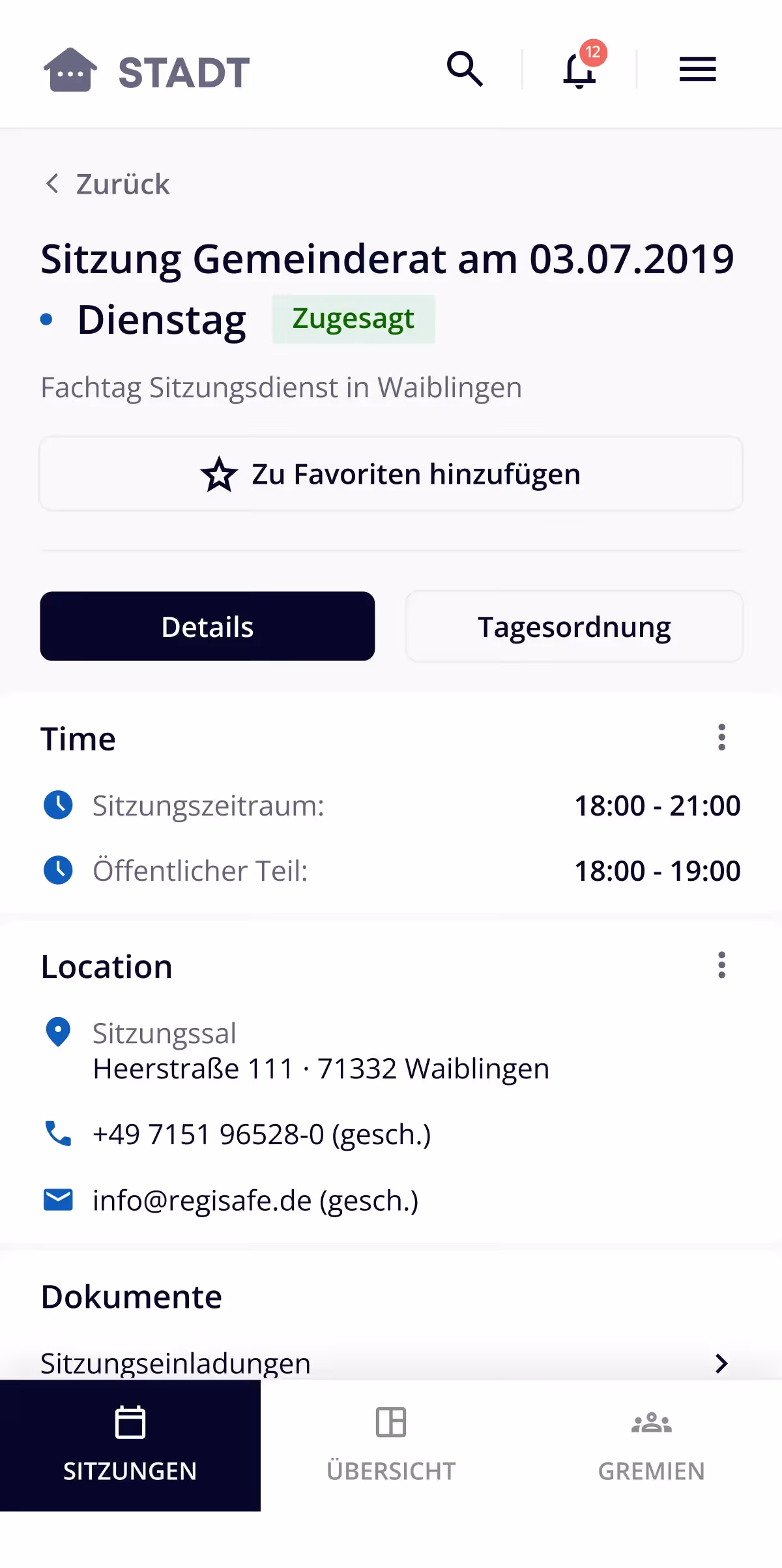
Task: Open the hamburger menu
Action: (697, 69)
